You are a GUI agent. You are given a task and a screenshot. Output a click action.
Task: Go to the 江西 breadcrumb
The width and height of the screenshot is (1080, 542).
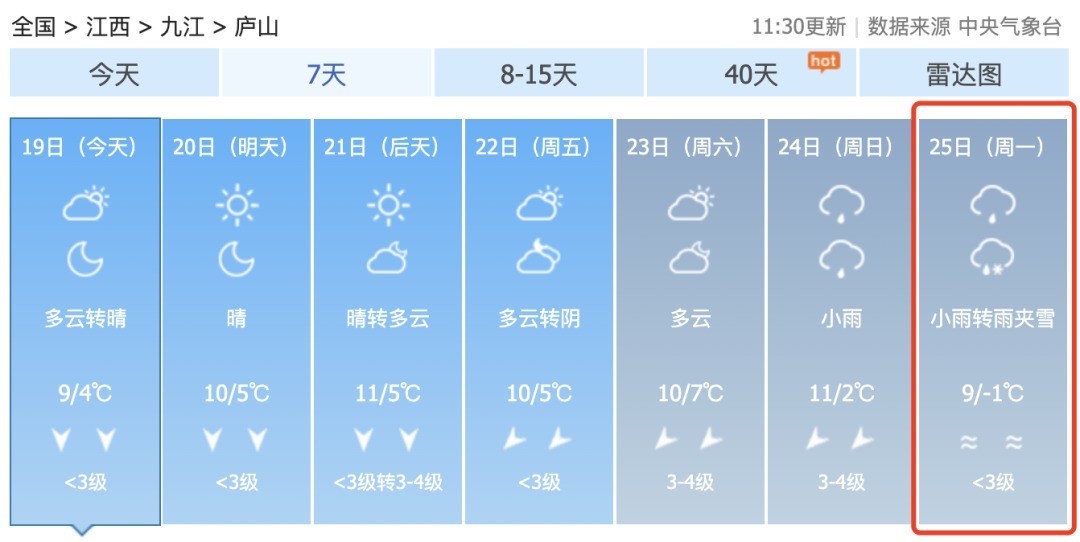click(108, 27)
